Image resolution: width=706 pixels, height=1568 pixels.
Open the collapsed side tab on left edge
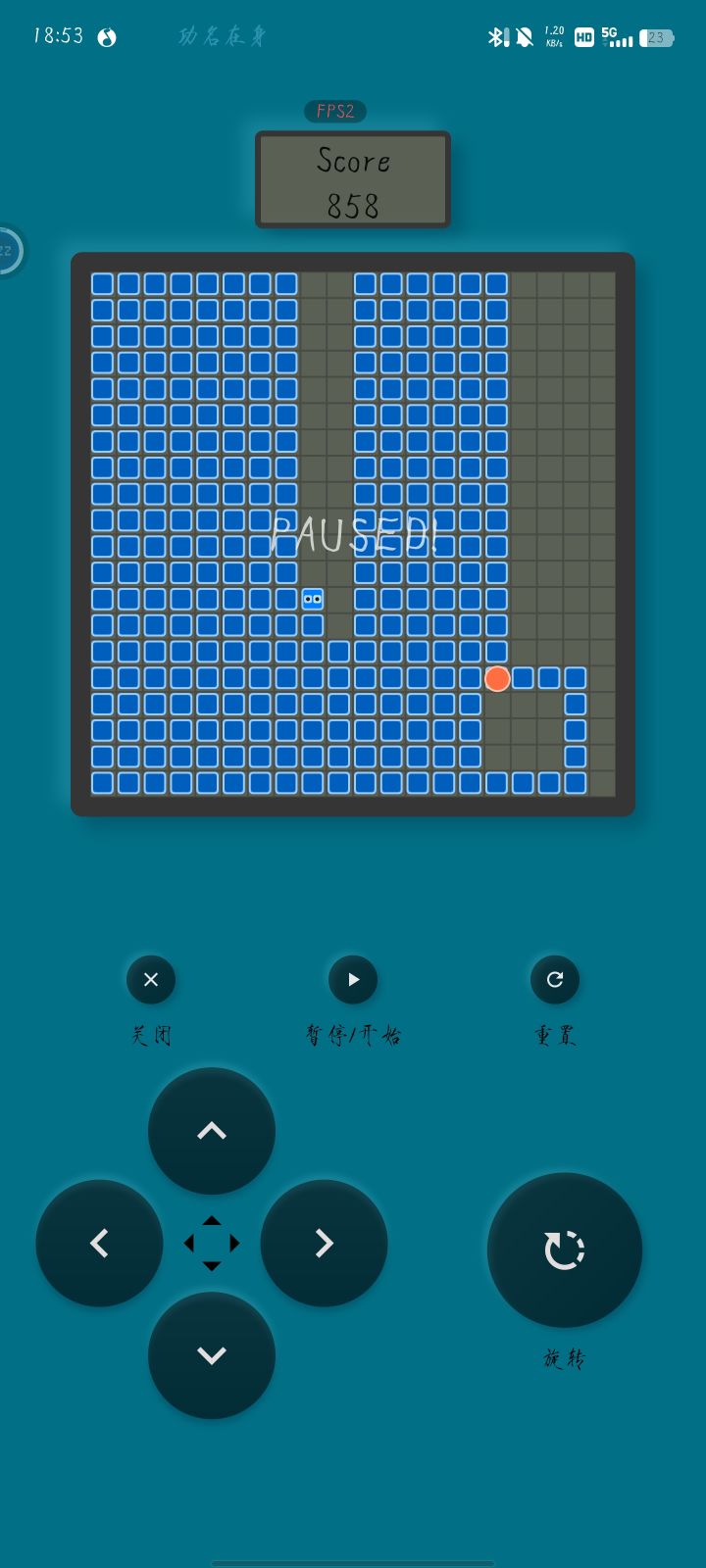[8, 250]
